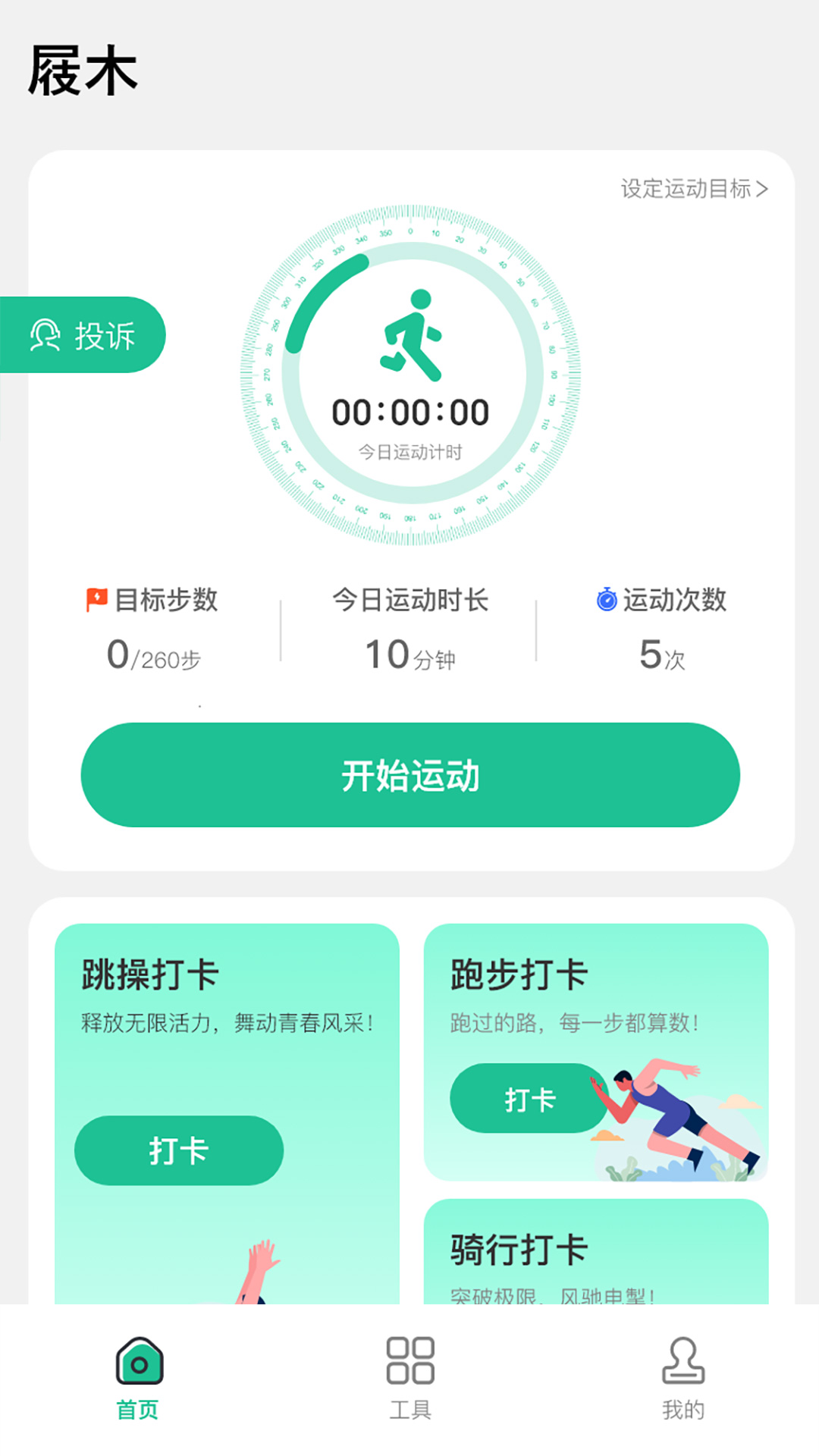Click the 00:00:00 exercise timer display
The width and height of the screenshot is (819, 1456).
tap(412, 412)
